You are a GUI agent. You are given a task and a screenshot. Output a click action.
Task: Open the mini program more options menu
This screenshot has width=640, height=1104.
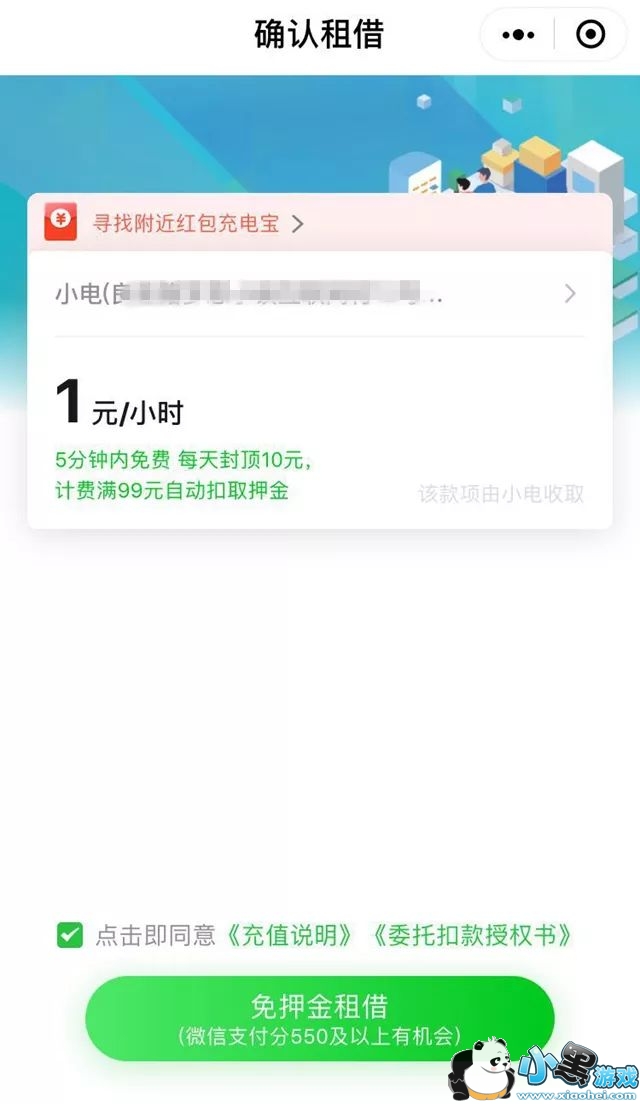pyautogui.click(x=518, y=35)
